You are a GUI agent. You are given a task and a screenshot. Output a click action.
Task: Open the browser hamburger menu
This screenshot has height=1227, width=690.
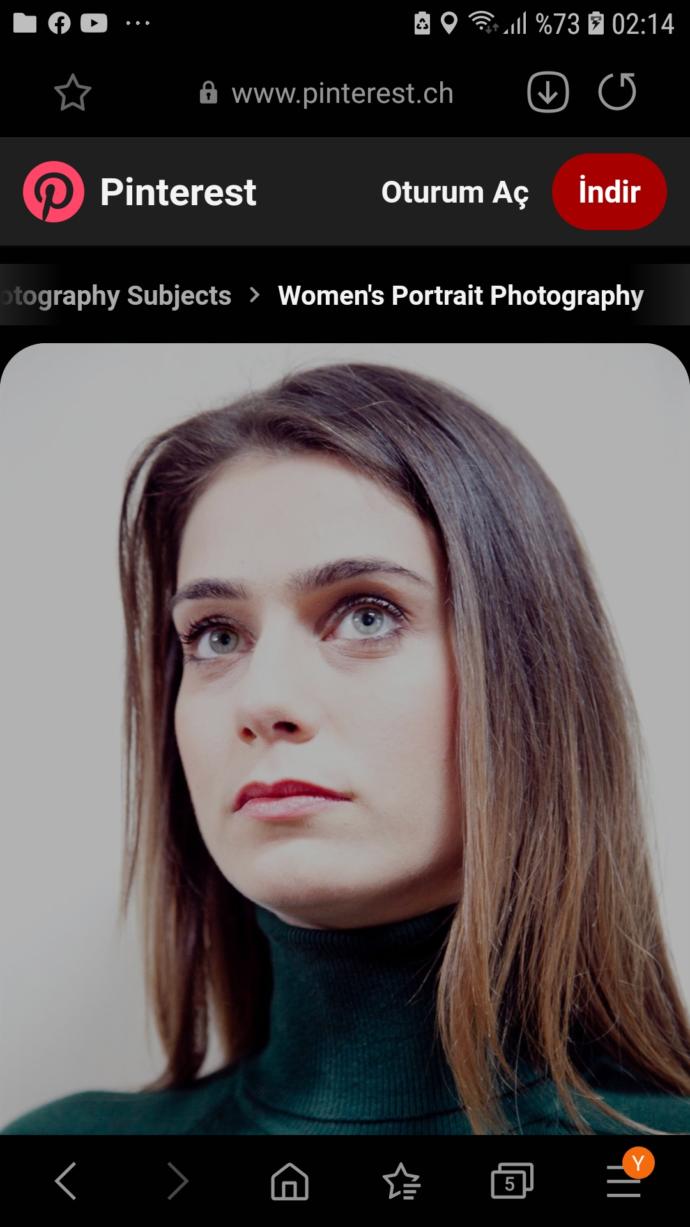click(625, 1179)
